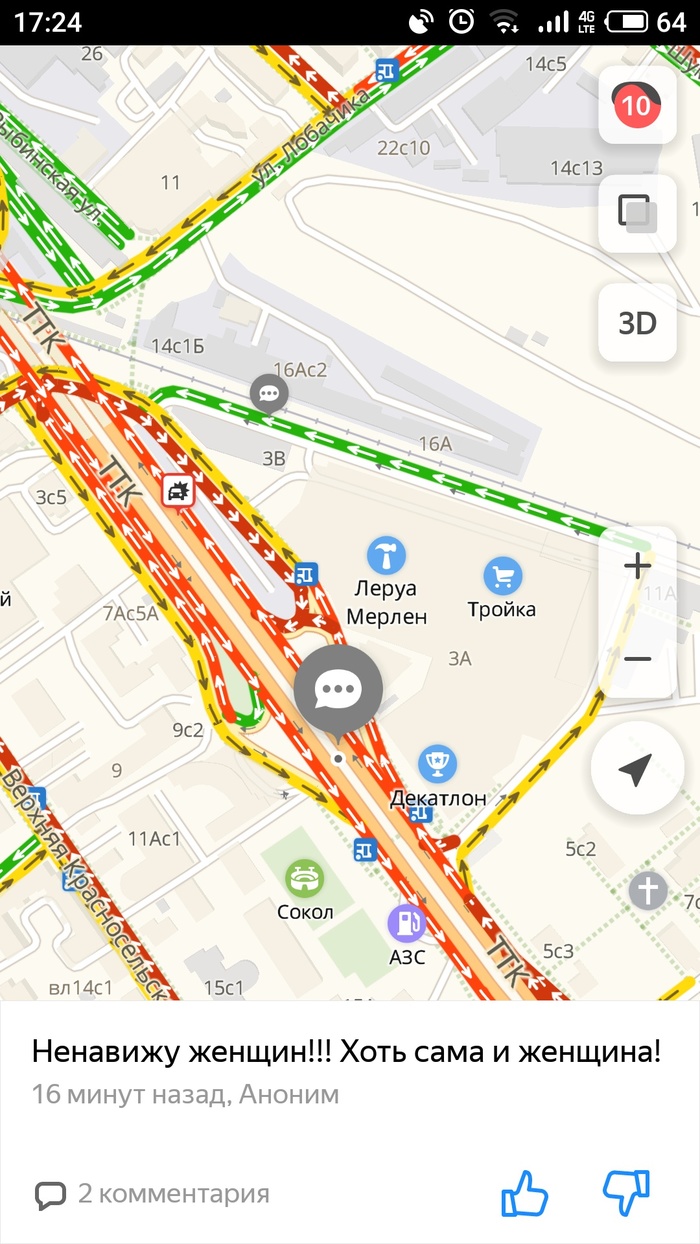Screen dimensions: 700x1244
Task: Tap the road accident marker
Action: (179, 491)
